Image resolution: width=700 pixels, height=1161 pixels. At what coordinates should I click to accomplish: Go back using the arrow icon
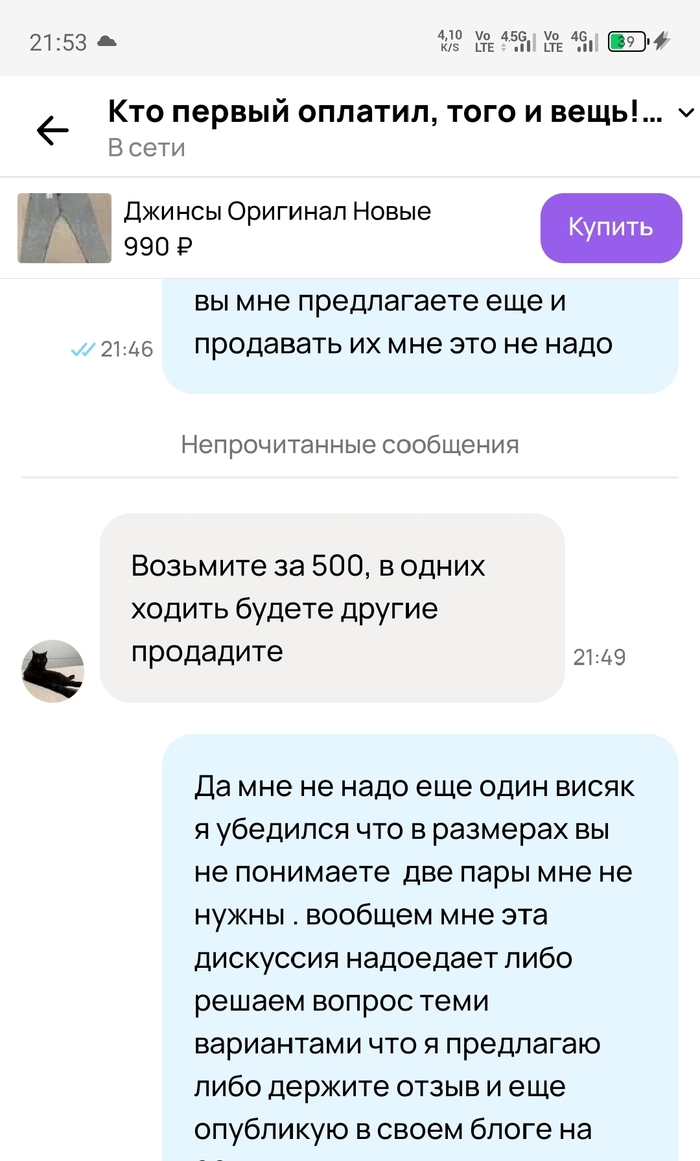pos(52,130)
